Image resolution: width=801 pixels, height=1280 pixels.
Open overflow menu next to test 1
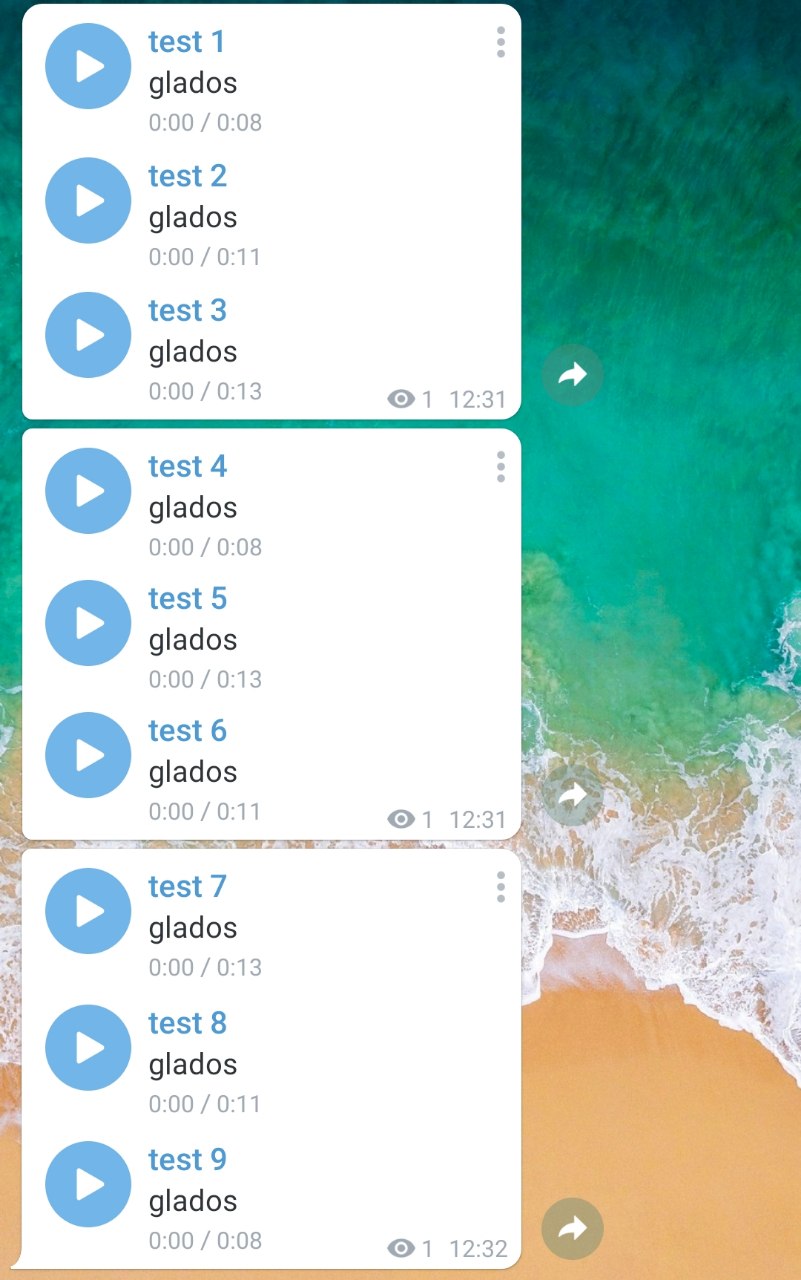pyautogui.click(x=500, y=42)
